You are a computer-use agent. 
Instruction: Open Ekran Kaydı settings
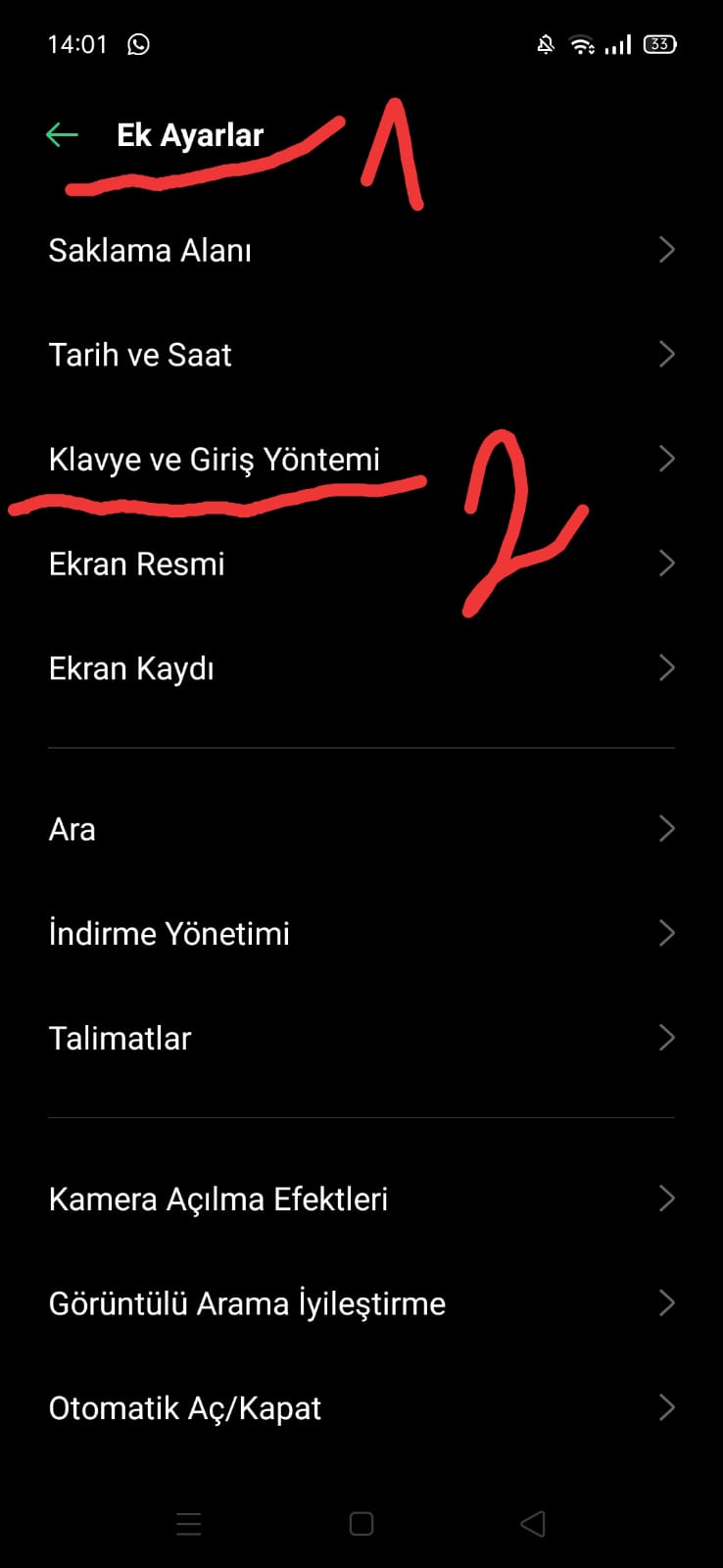[x=361, y=668]
